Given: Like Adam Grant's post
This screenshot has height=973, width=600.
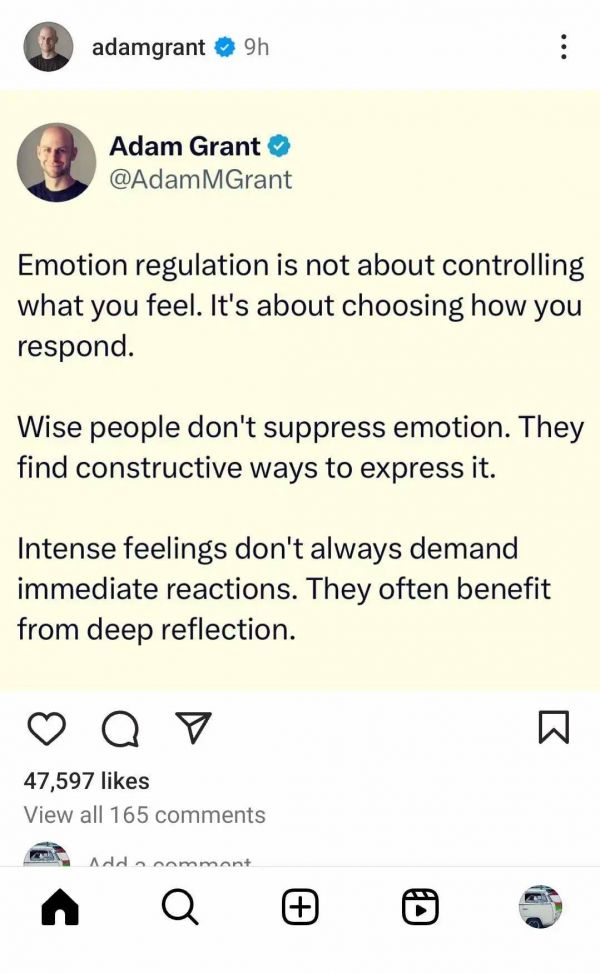Looking at the screenshot, I should 45,728.
